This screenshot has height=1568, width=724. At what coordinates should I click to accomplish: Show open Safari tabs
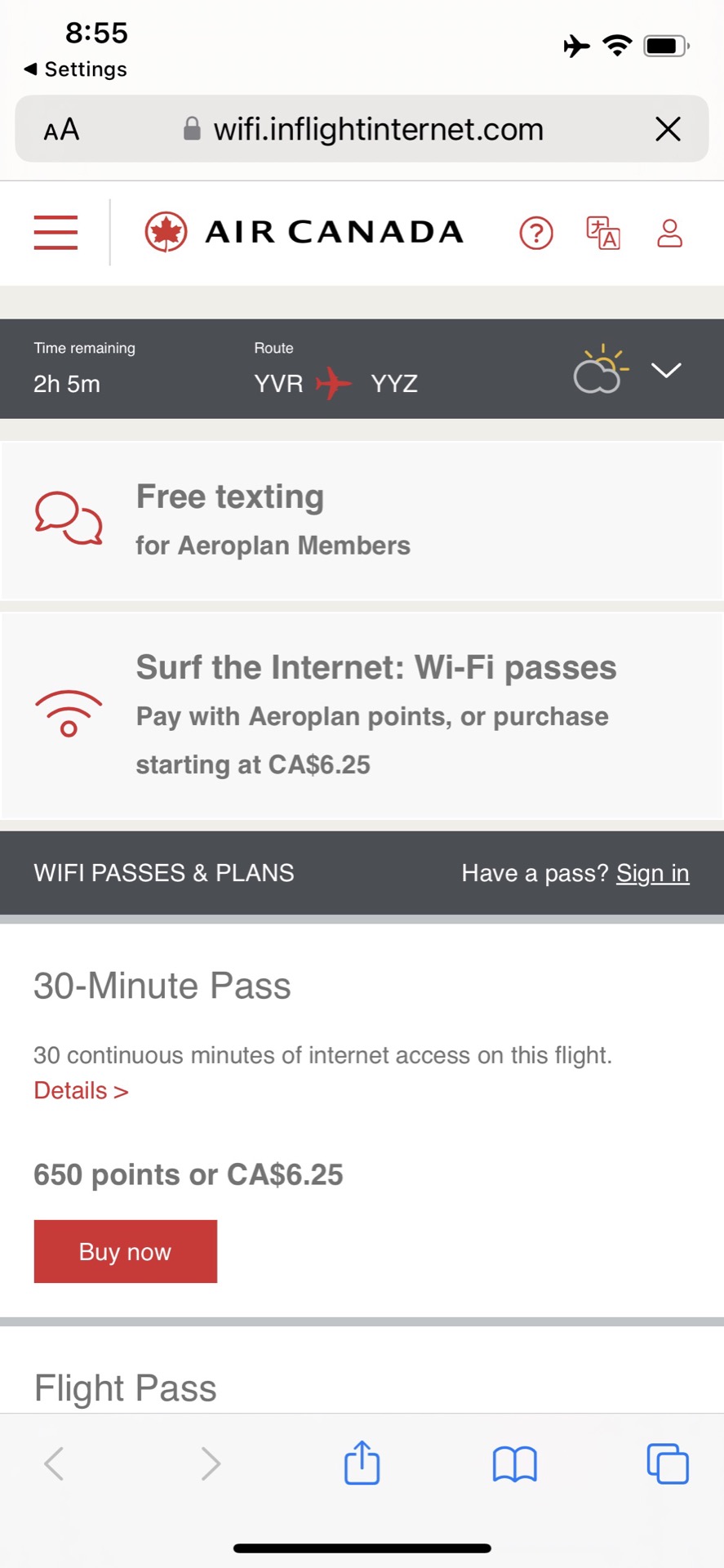(x=668, y=1463)
